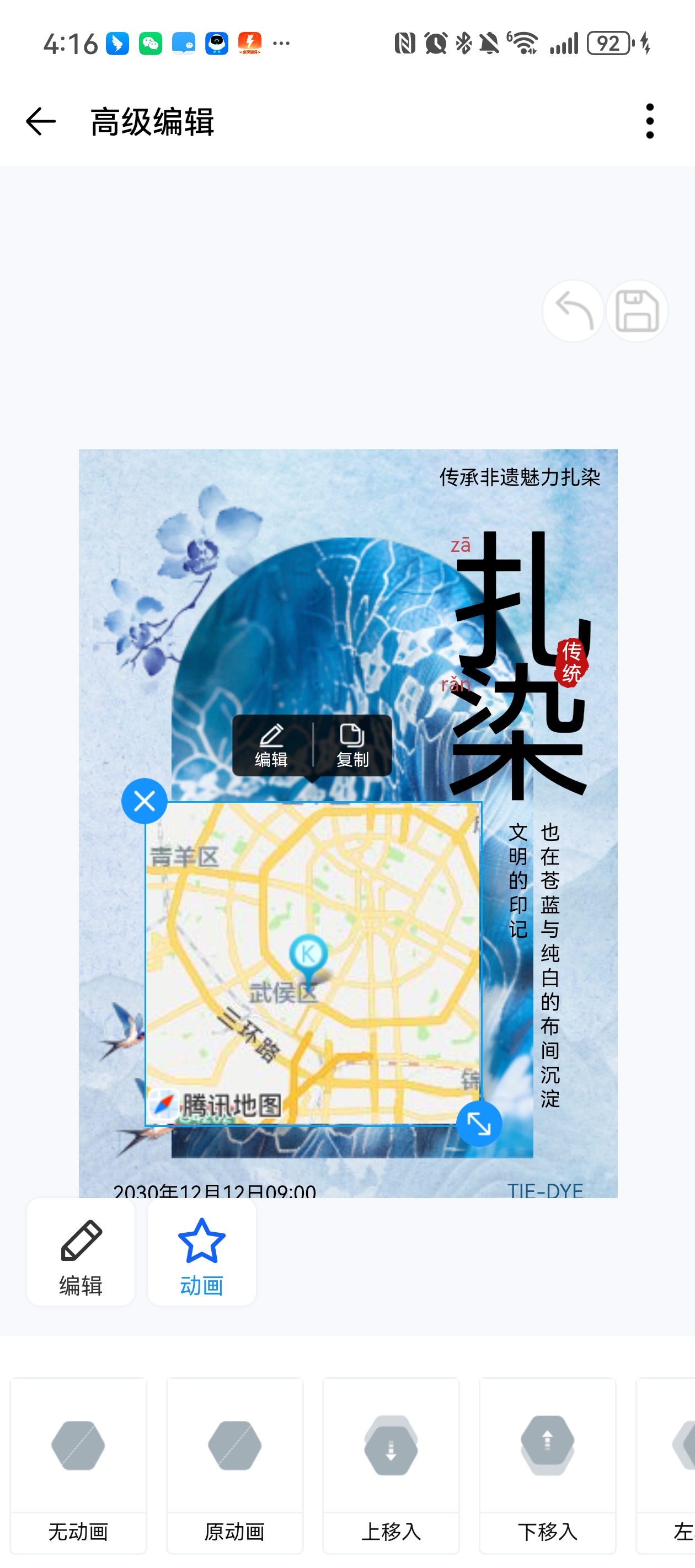Save the design with floppy icon

click(x=637, y=311)
